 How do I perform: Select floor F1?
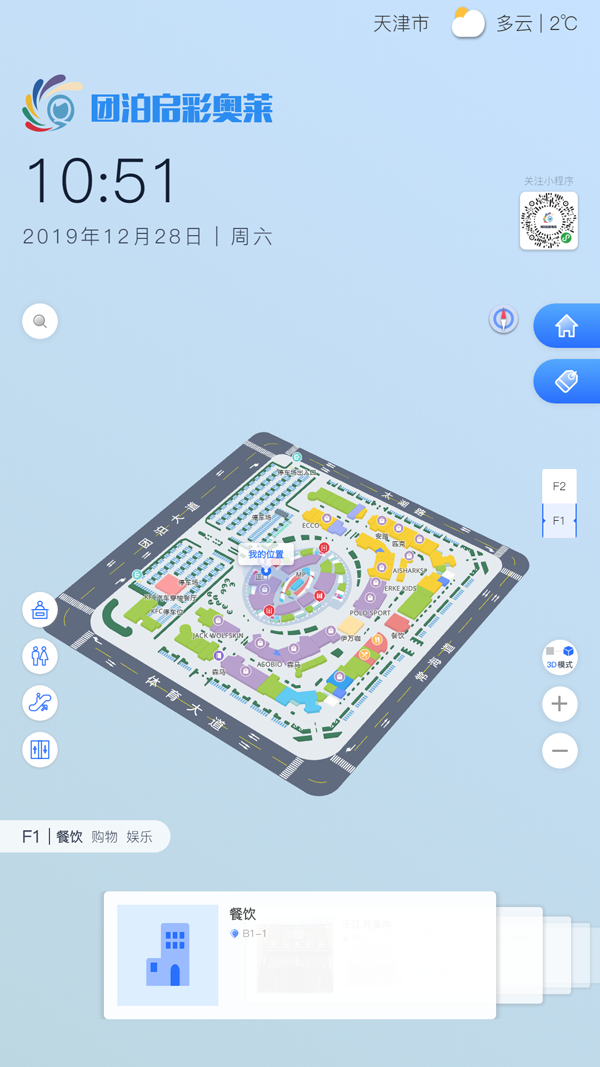(559, 521)
